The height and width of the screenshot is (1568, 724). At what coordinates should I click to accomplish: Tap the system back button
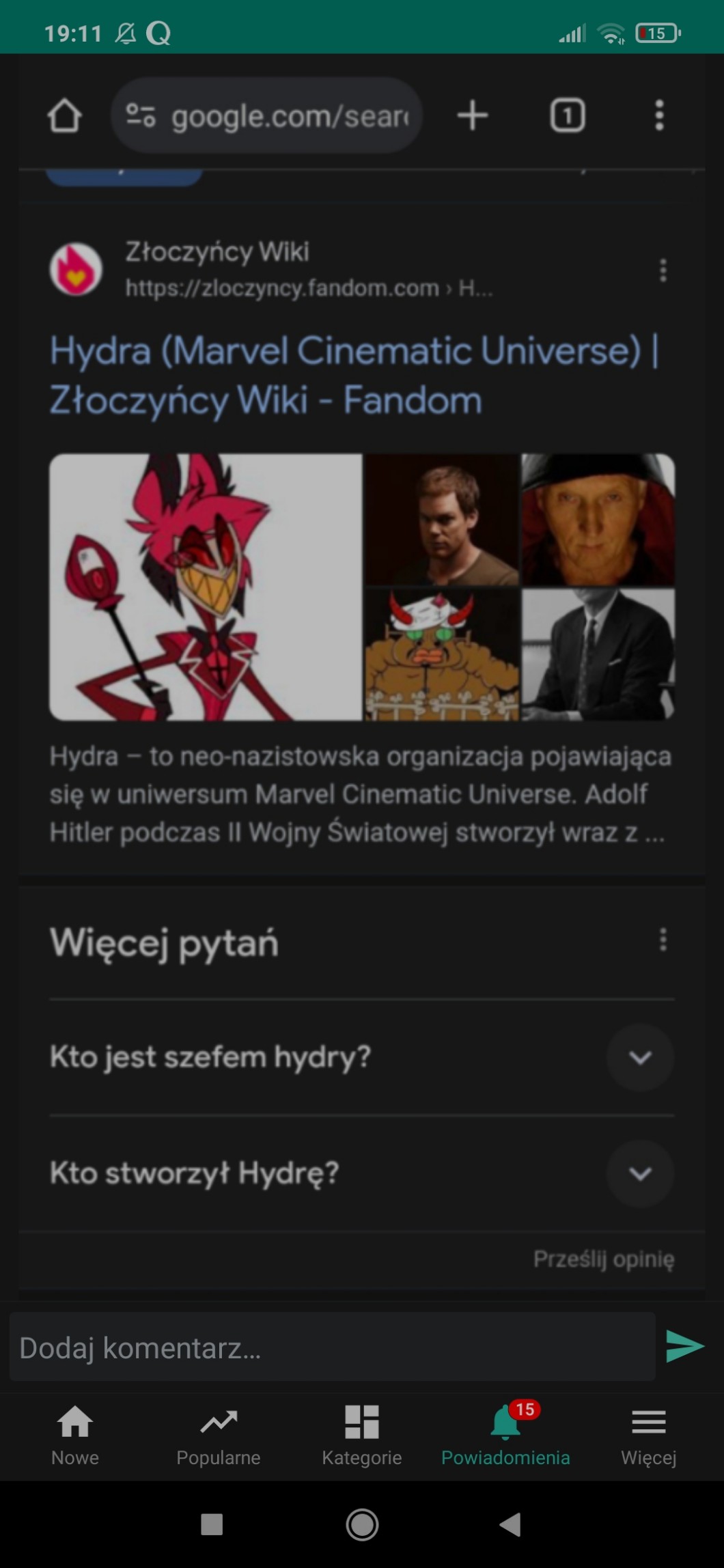click(510, 1524)
